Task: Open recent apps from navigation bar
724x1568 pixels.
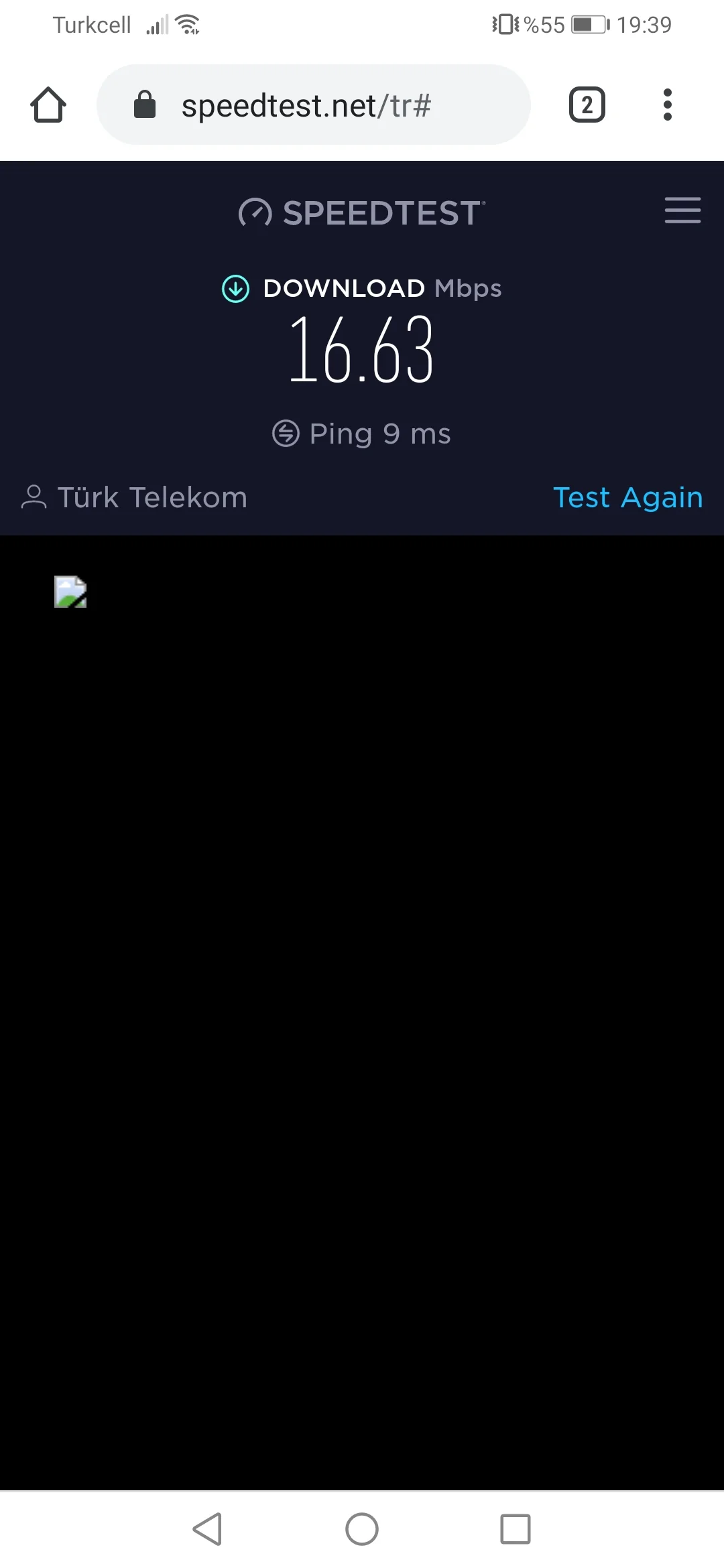Action: click(515, 1529)
